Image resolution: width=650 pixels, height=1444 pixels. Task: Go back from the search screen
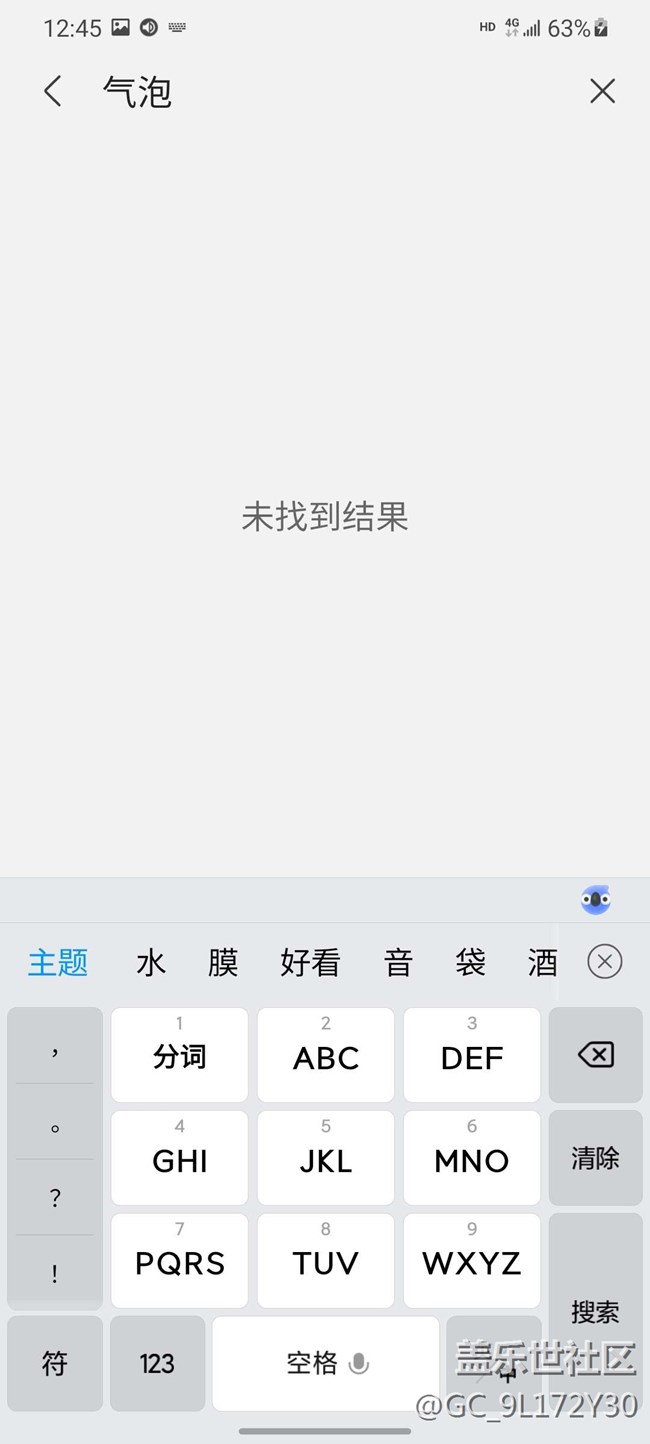[x=53, y=92]
